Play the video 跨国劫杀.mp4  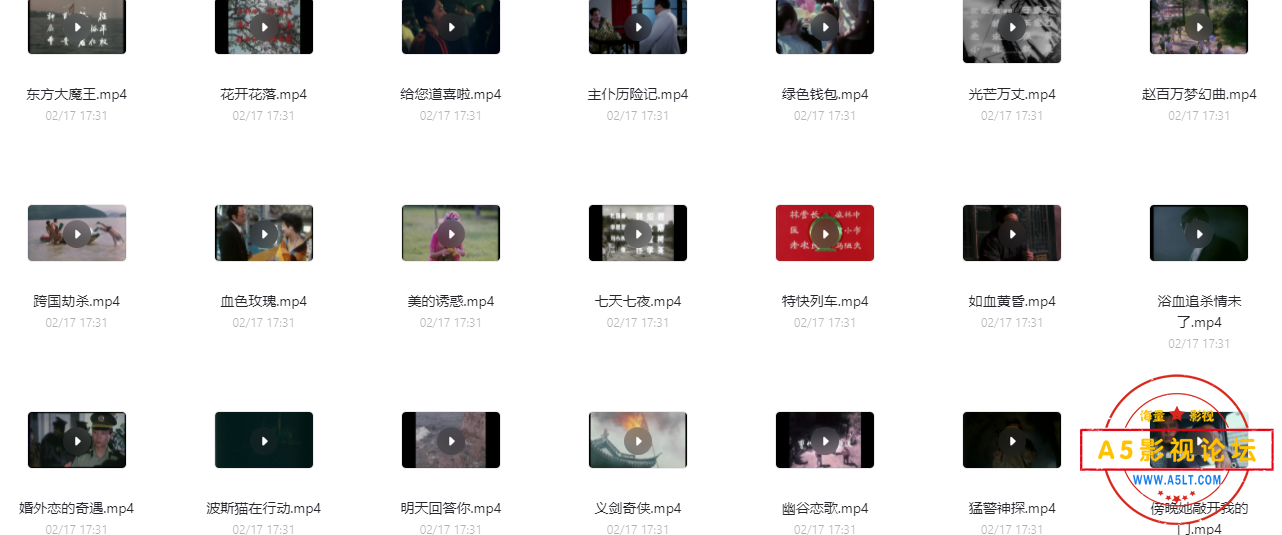(x=77, y=234)
